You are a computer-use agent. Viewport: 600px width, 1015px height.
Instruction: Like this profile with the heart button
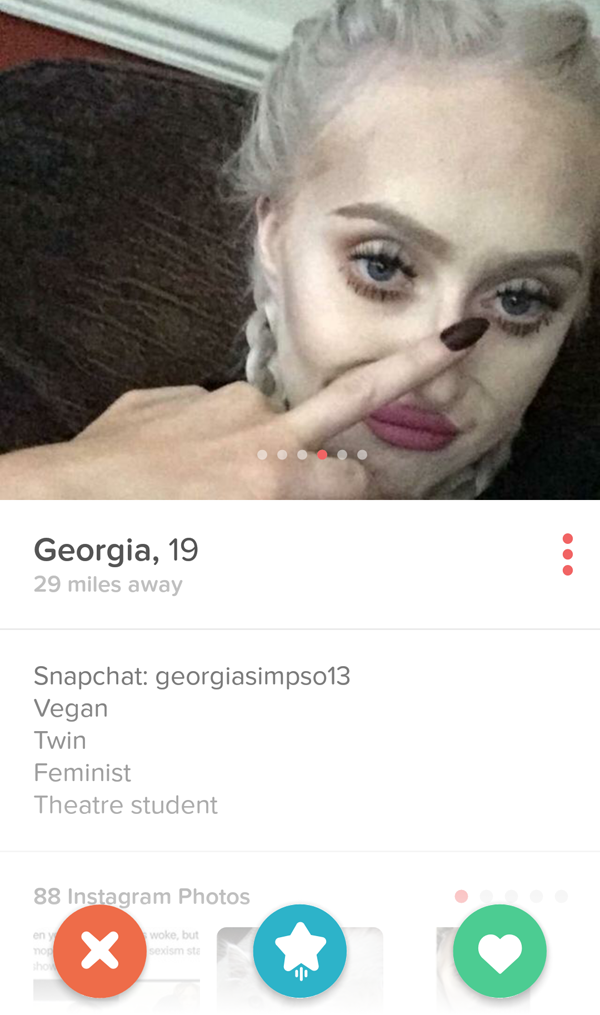click(499, 951)
